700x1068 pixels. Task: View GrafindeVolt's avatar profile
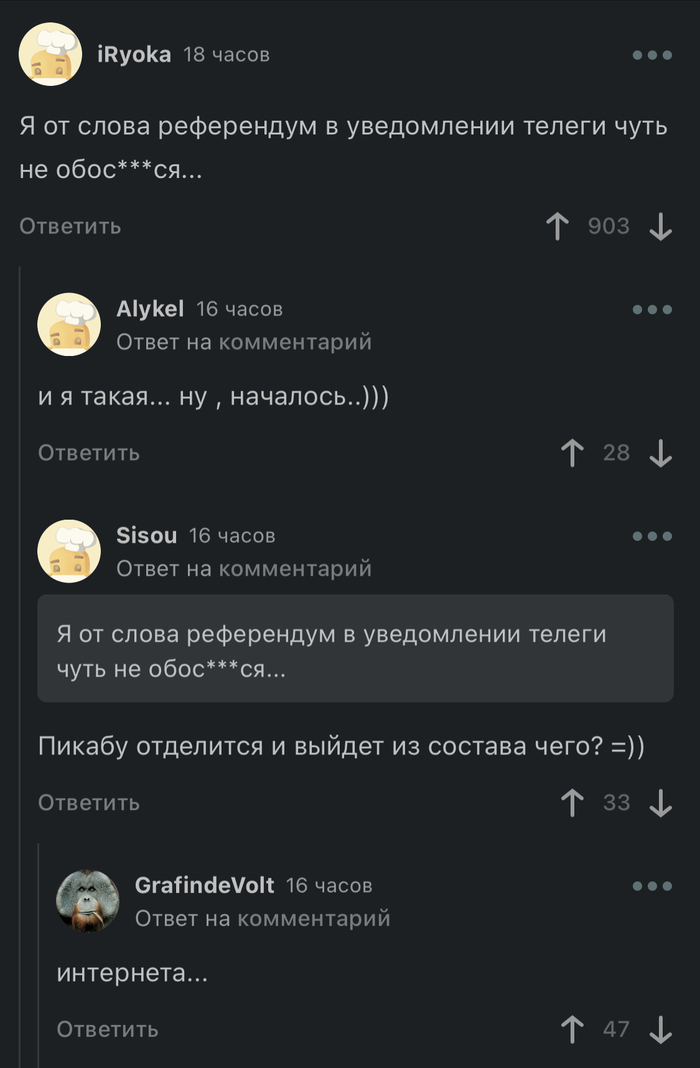(88, 901)
